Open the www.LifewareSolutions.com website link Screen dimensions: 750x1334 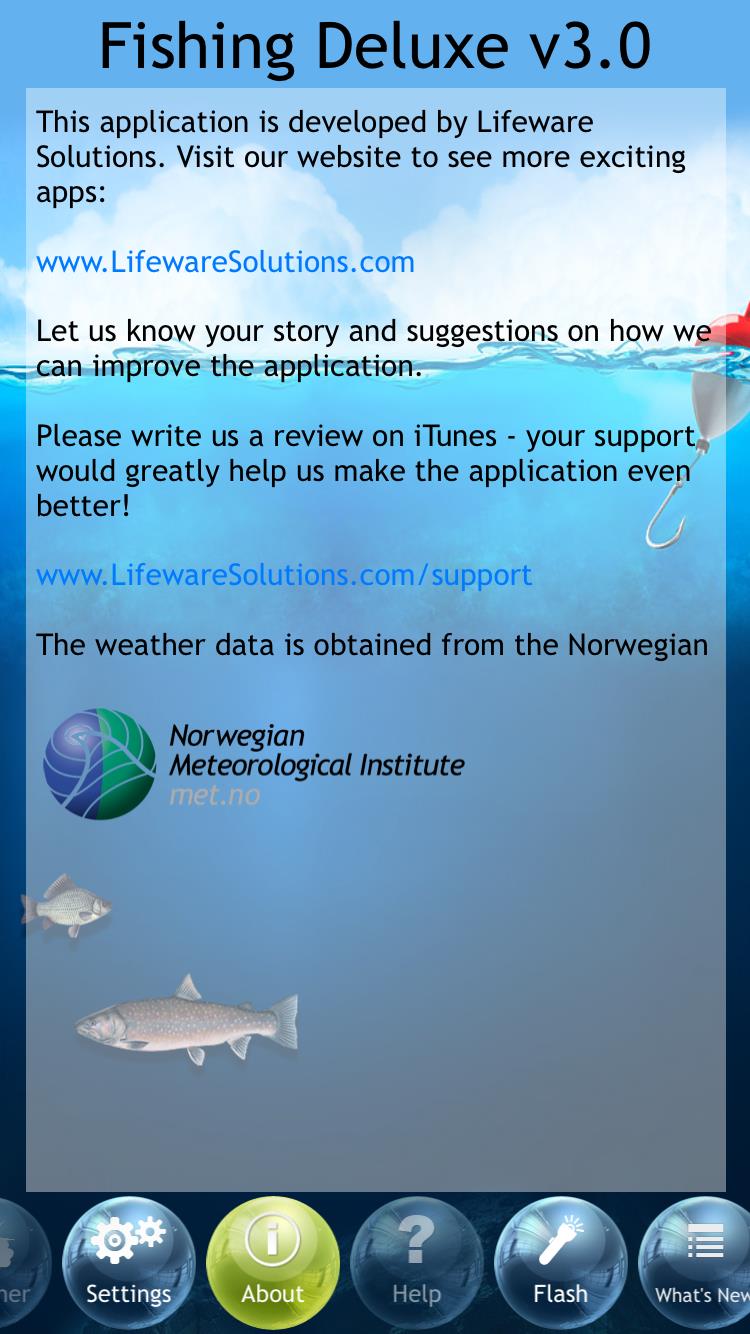pos(225,262)
